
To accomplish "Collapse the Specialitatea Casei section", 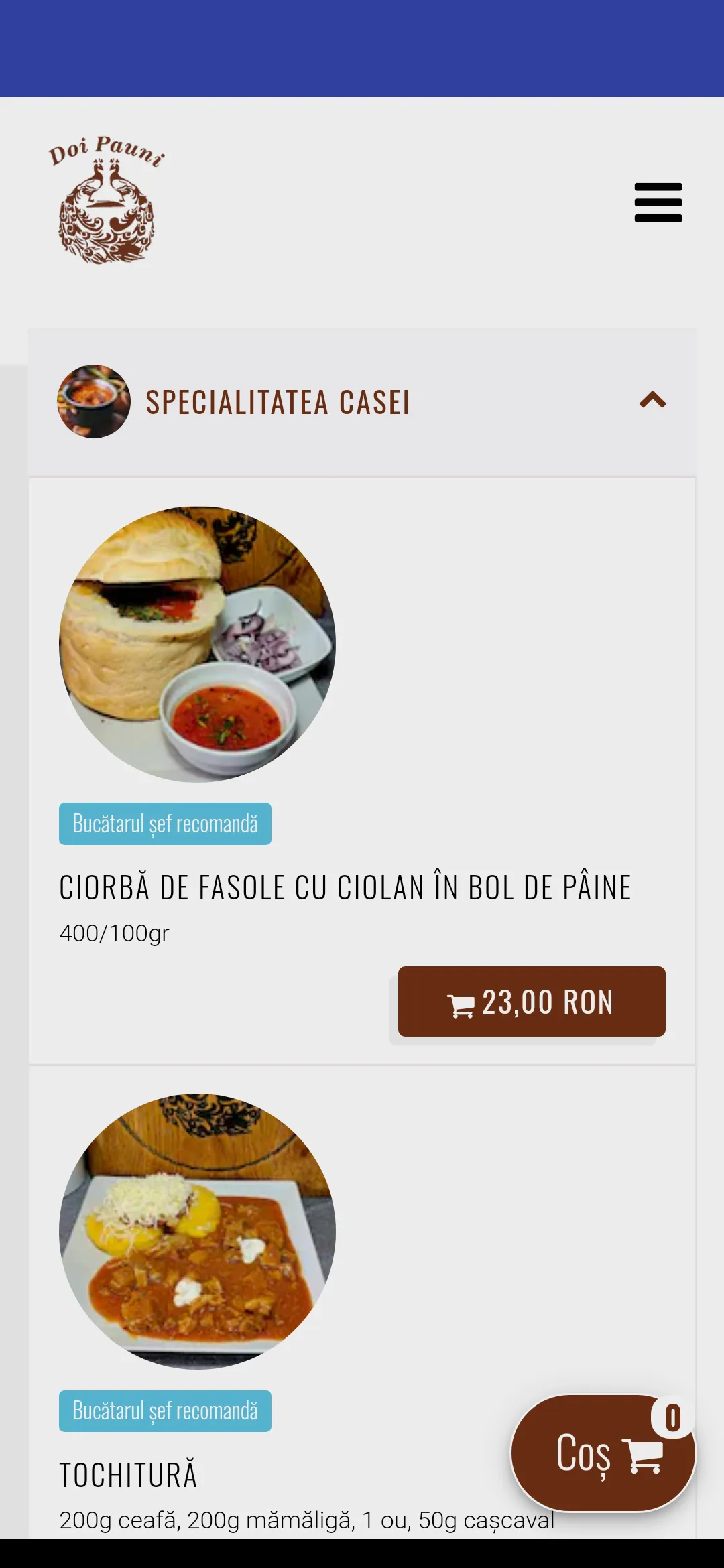I will pos(652,400).
